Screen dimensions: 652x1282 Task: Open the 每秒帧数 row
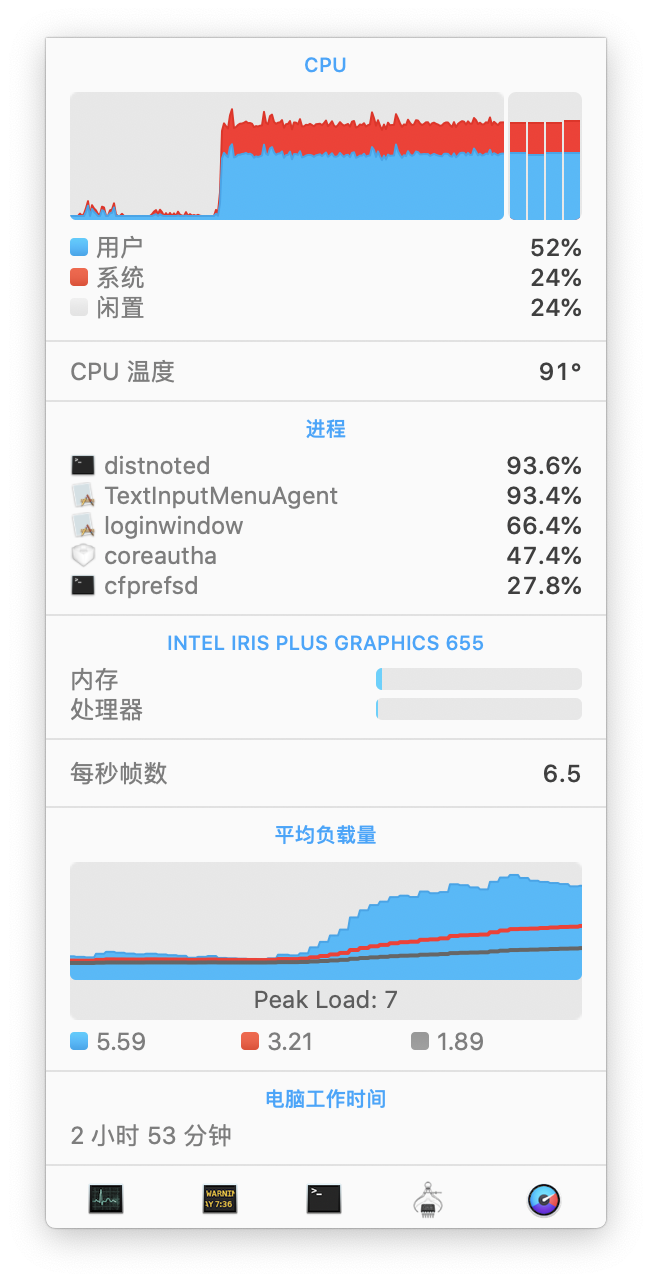325,773
